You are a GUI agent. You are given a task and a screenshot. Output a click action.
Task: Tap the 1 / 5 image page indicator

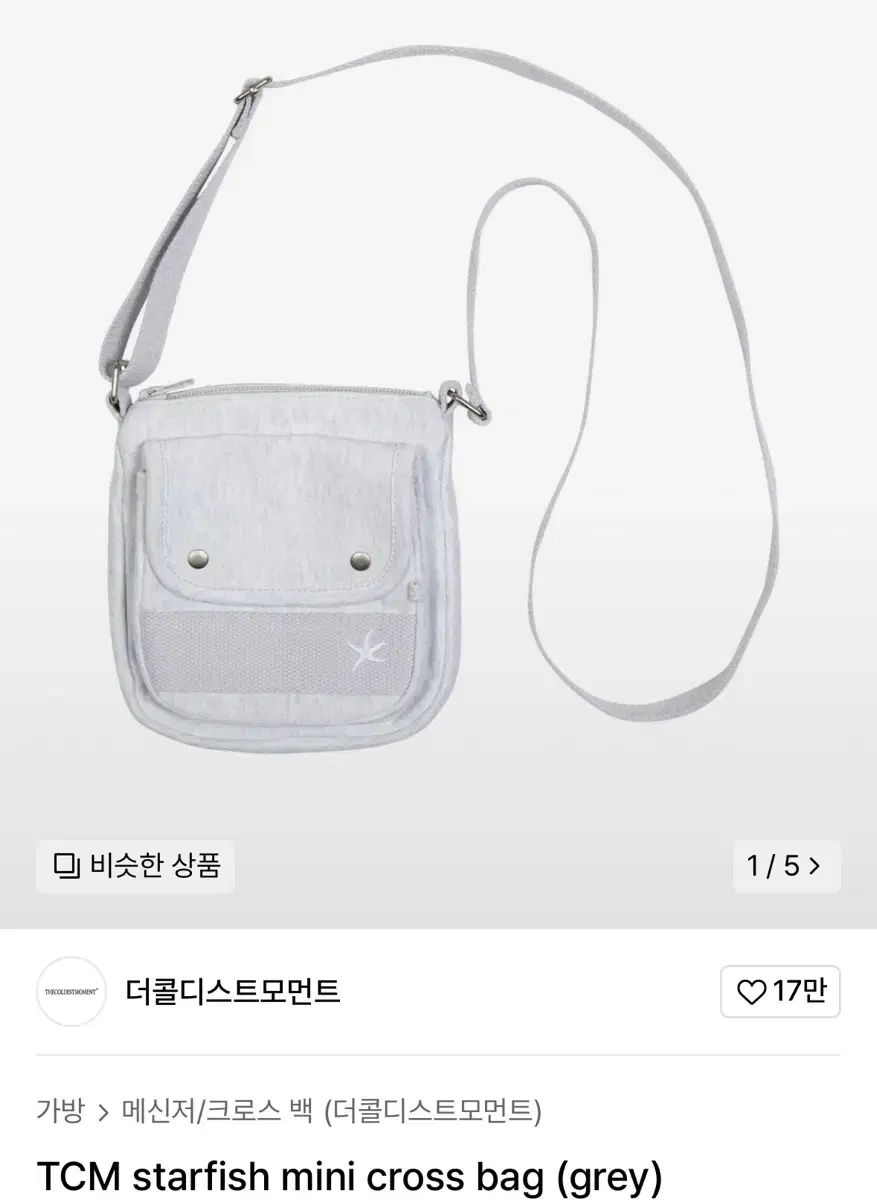click(x=784, y=866)
